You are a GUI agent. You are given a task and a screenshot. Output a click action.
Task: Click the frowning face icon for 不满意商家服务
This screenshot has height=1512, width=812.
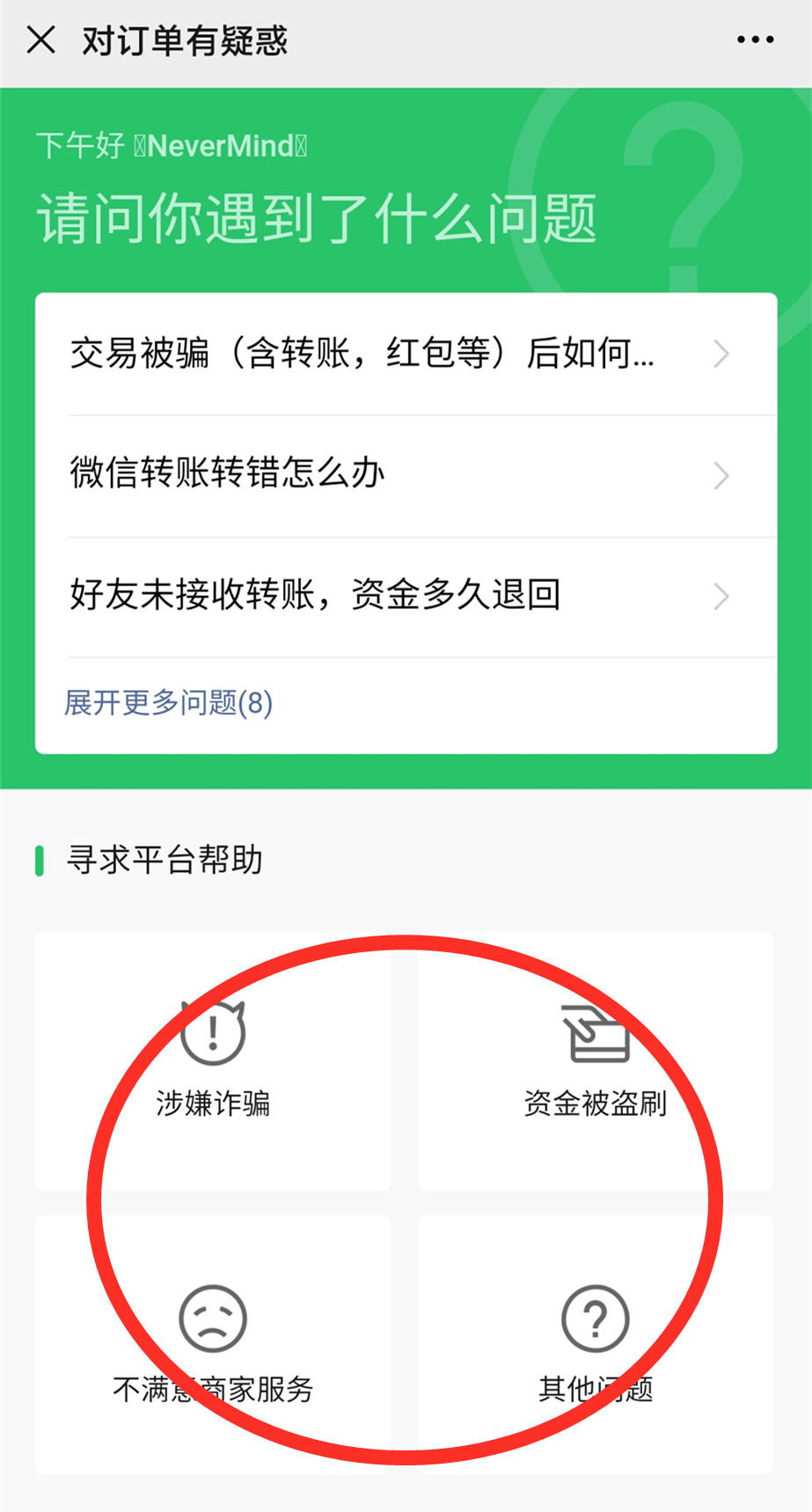[211, 1320]
